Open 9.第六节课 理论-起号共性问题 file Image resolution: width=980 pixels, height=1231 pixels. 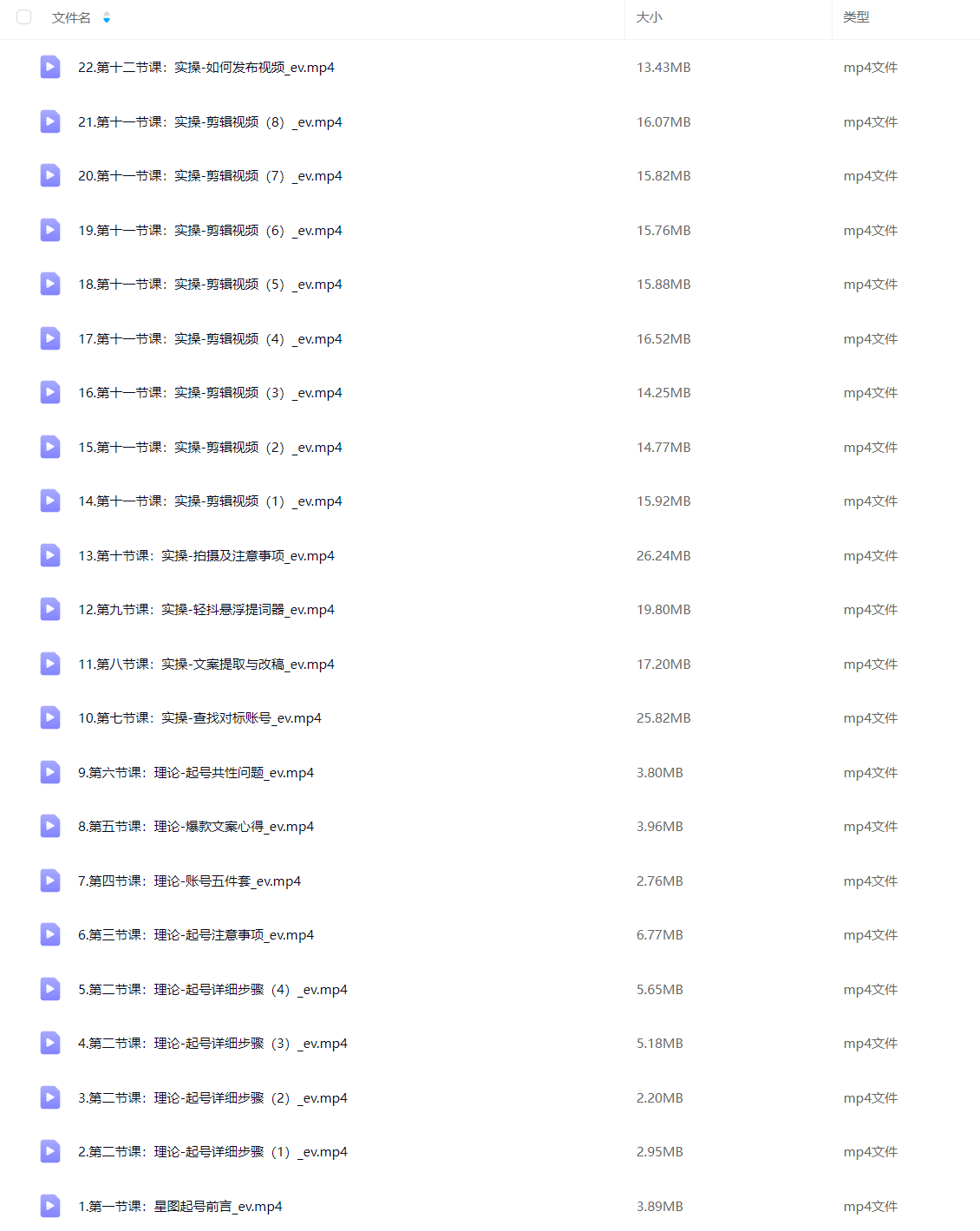(x=195, y=773)
